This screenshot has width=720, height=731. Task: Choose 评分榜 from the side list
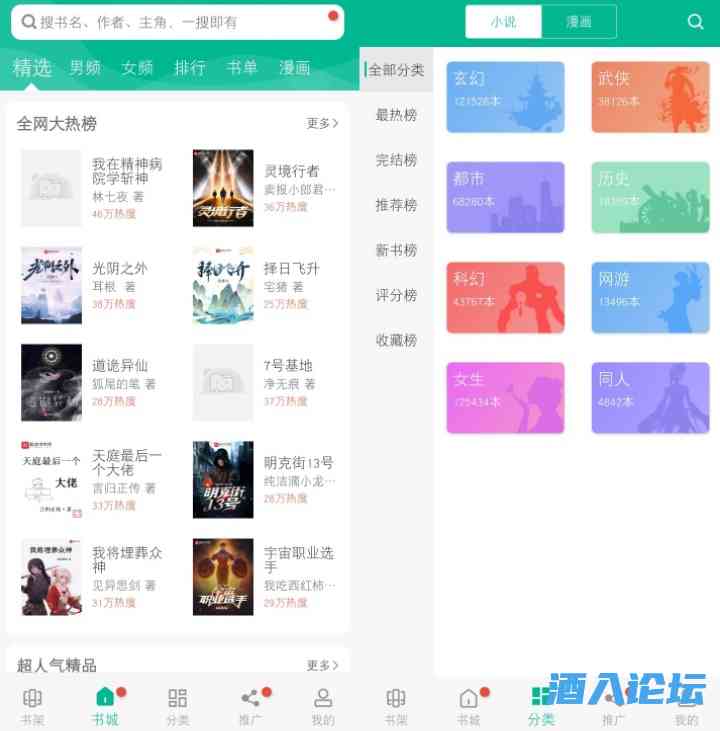point(396,295)
